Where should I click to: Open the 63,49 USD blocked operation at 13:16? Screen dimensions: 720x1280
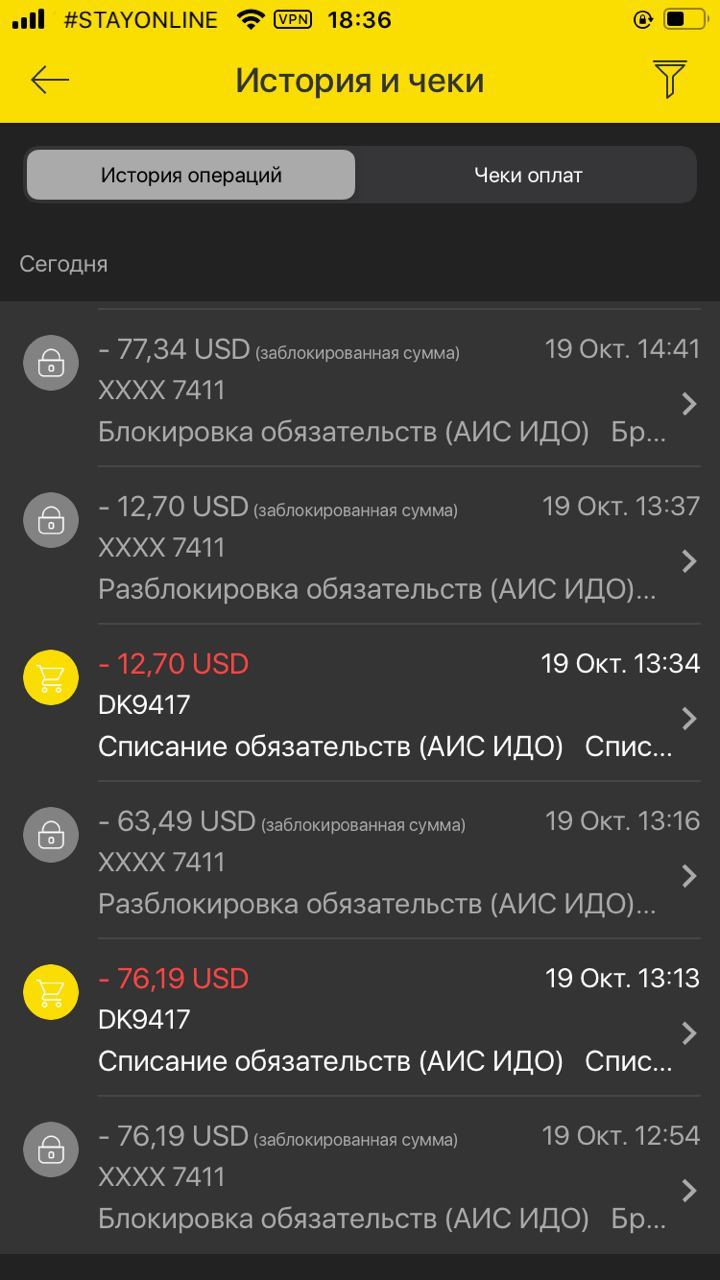[360, 862]
